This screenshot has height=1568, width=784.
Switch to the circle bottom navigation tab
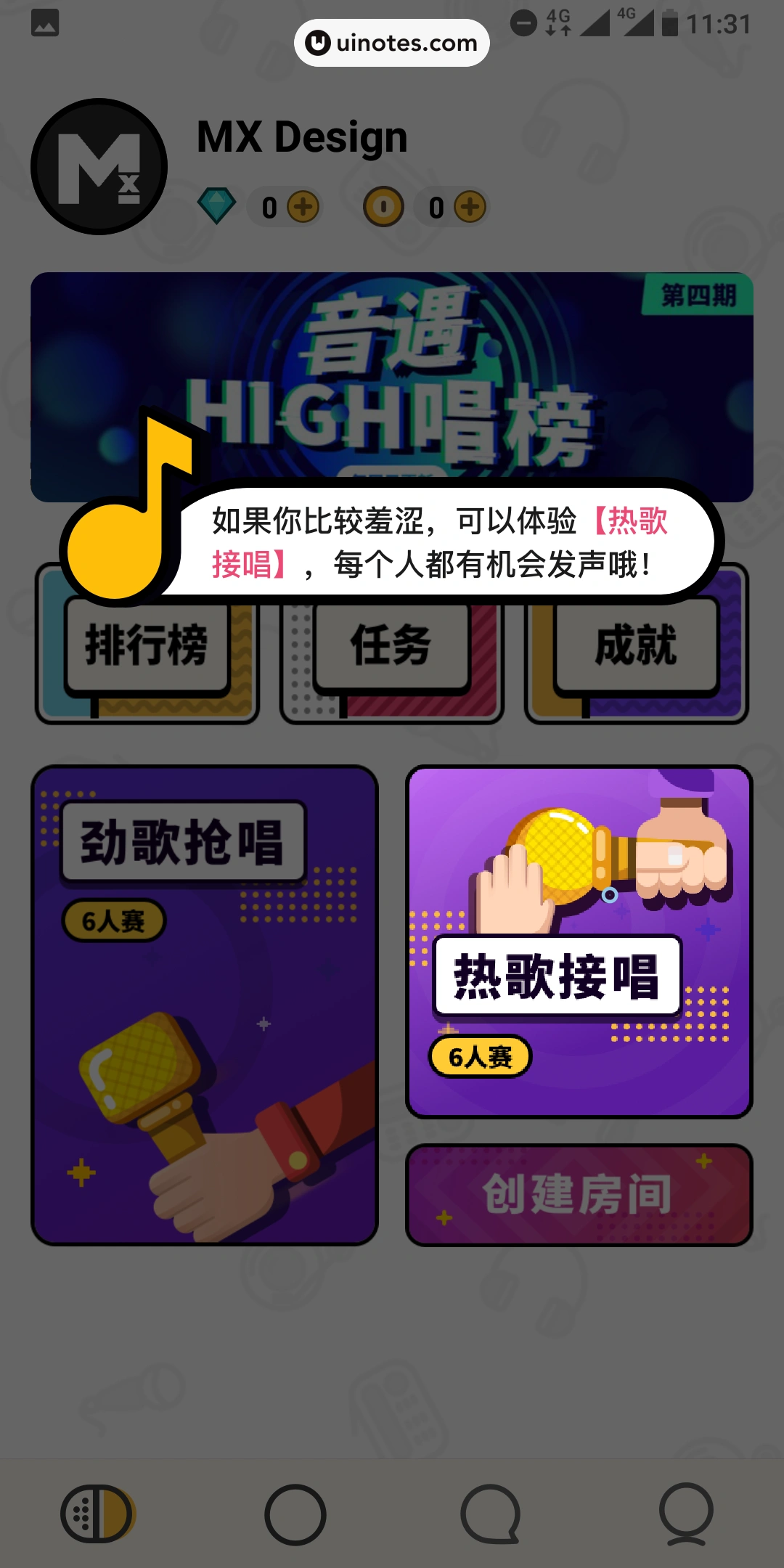295,1514
